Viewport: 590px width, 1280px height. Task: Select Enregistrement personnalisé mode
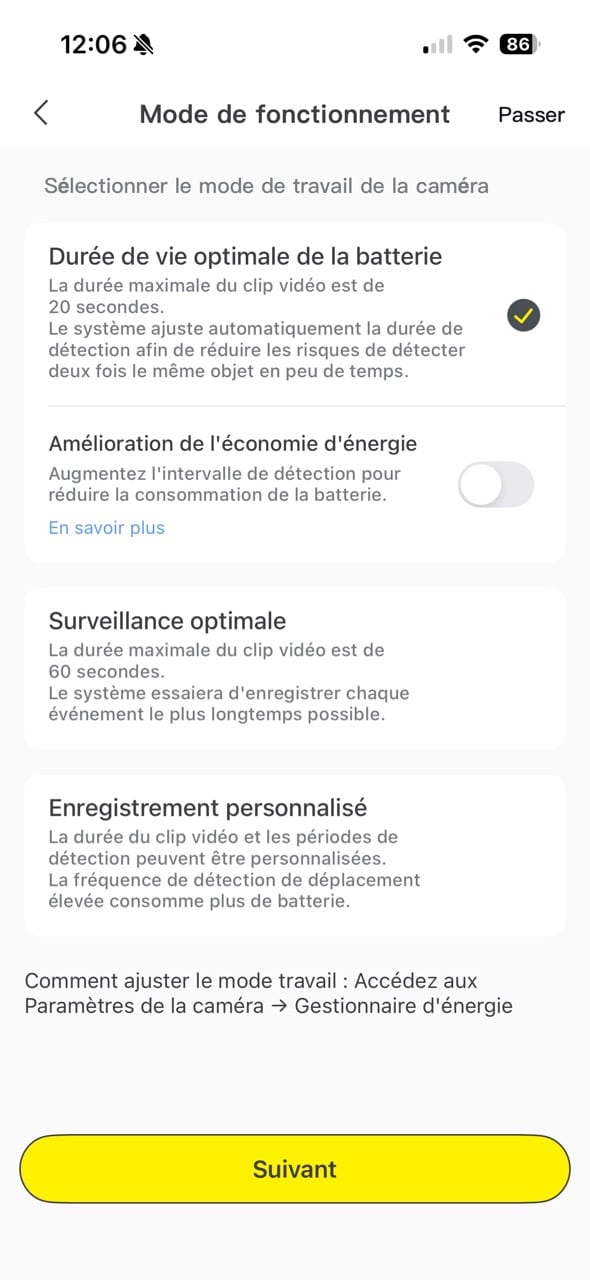pos(295,854)
